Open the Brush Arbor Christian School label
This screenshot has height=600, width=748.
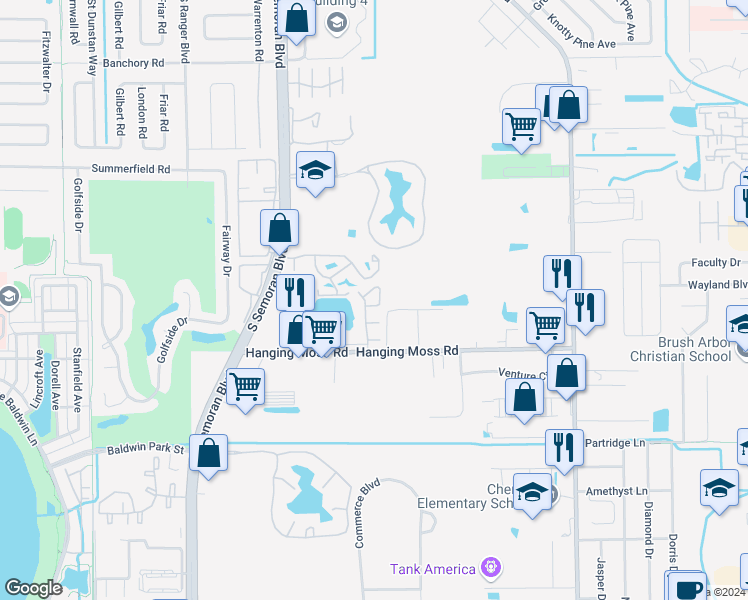(x=680, y=349)
